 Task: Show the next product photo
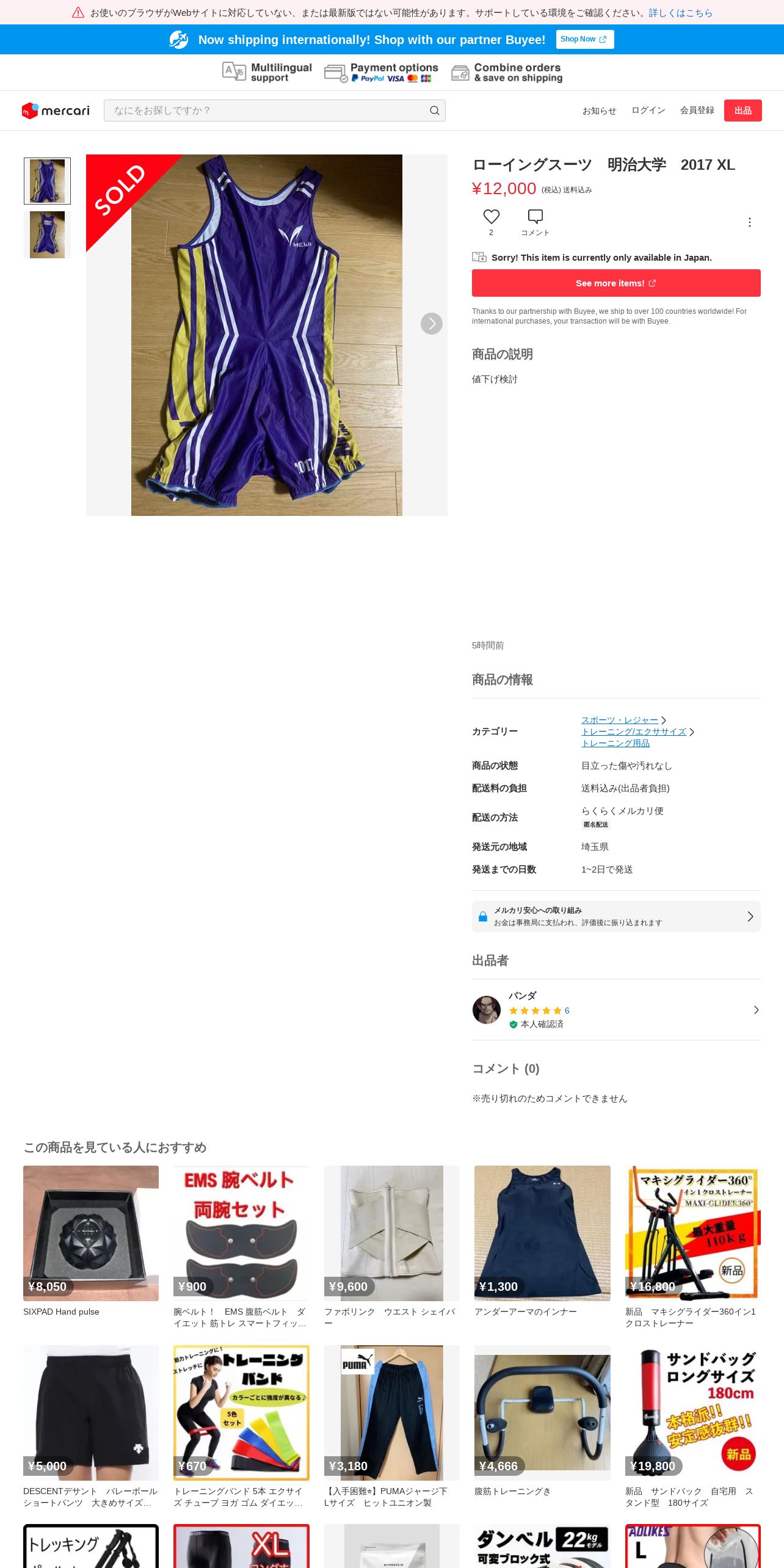(x=431, y=324)
